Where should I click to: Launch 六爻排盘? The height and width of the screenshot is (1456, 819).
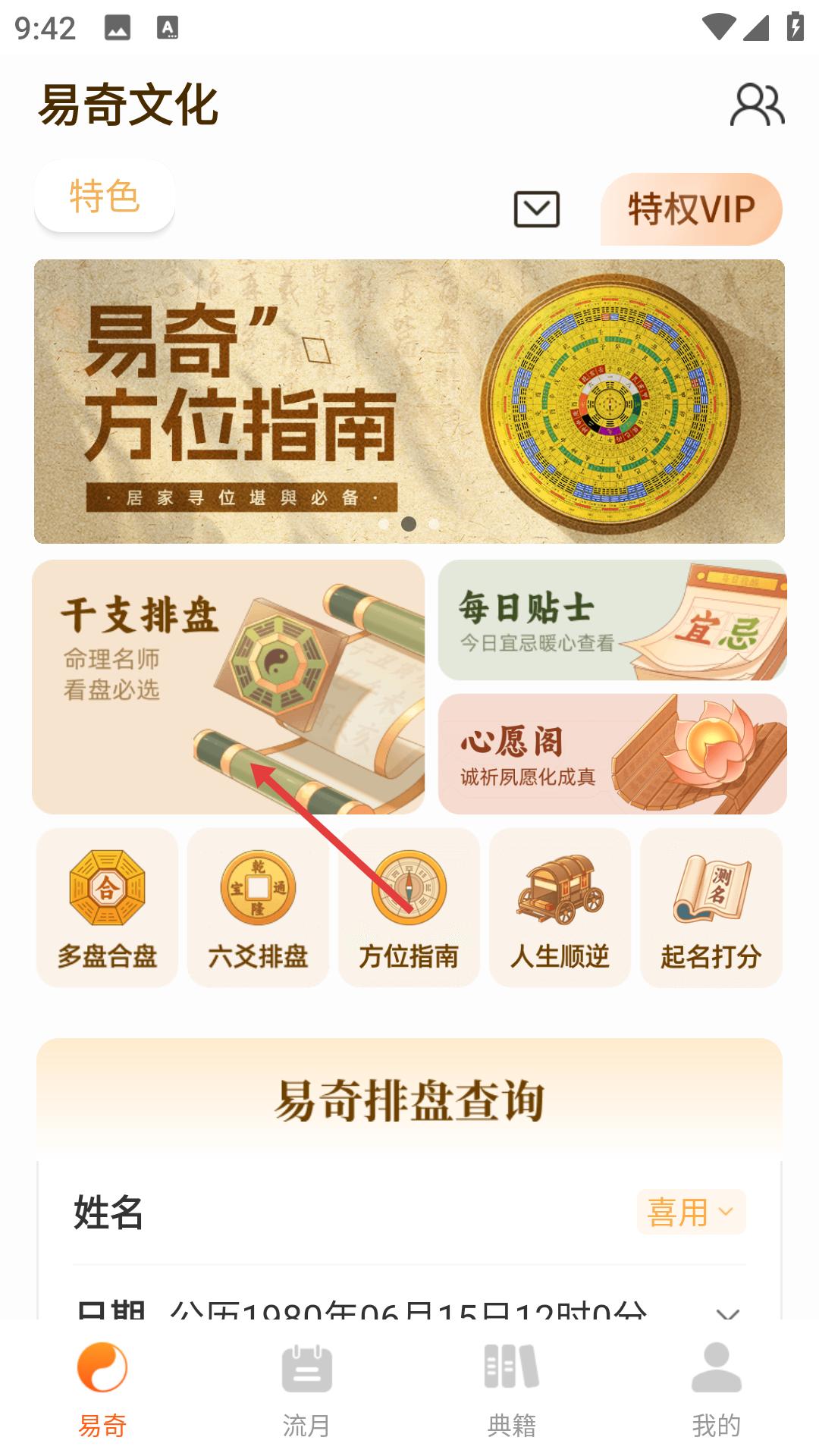pos(258,908)
